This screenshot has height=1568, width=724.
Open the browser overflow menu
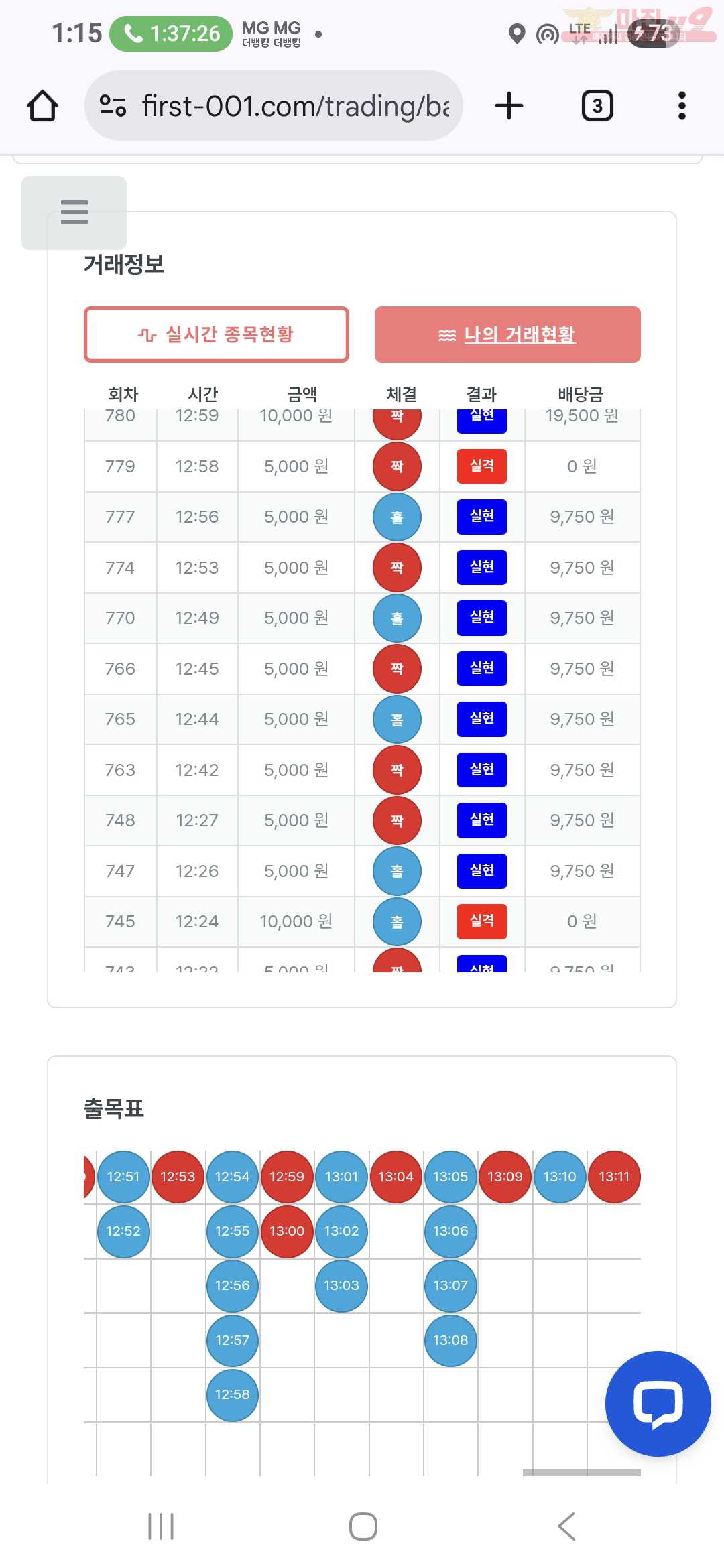tap(682, 106)
